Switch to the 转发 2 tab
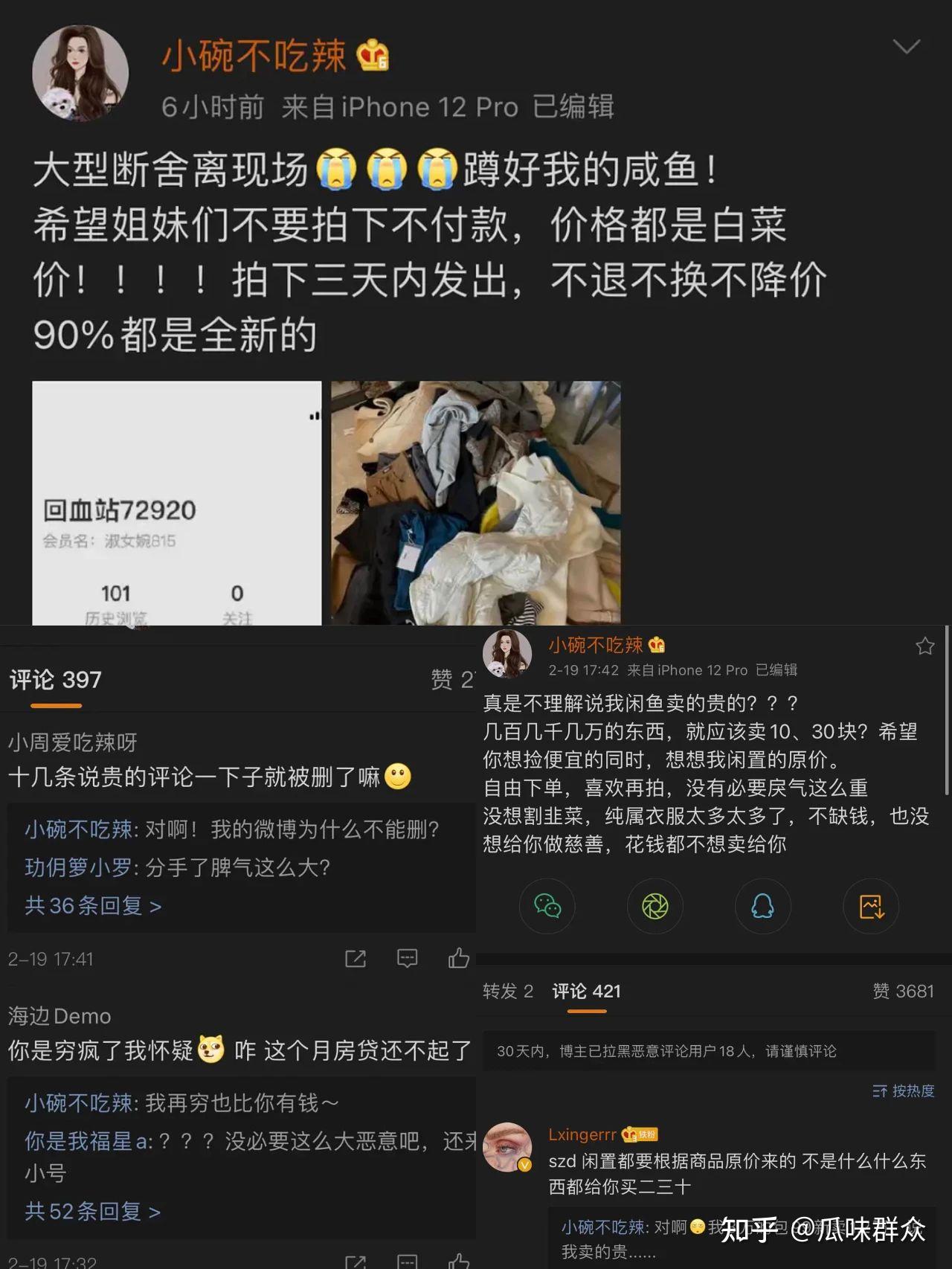This screenshot has height=1269, width=952. point(508,992)
